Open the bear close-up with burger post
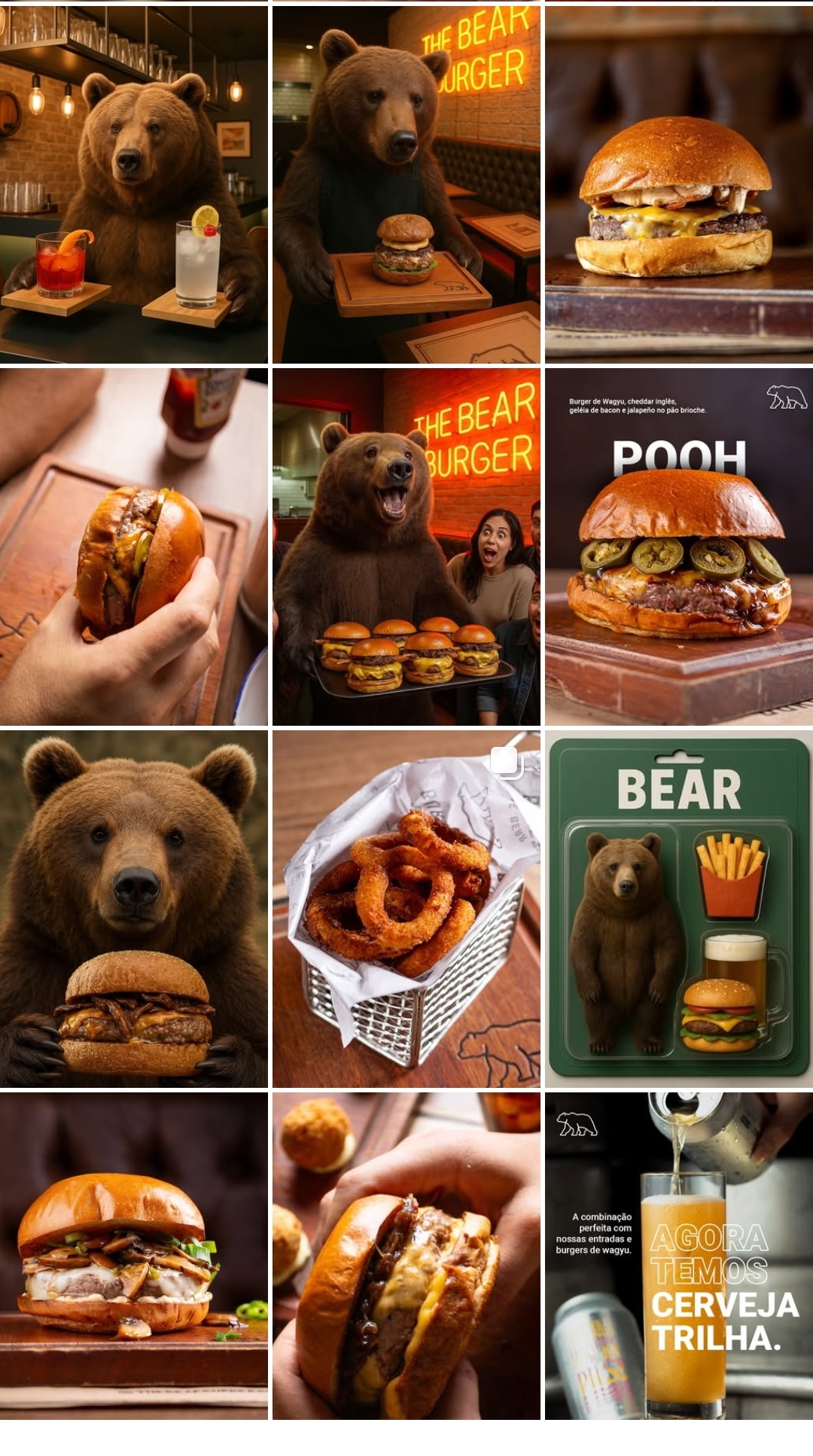The width and height of the screenshot is (813, 1456). (x=134, y=909)
